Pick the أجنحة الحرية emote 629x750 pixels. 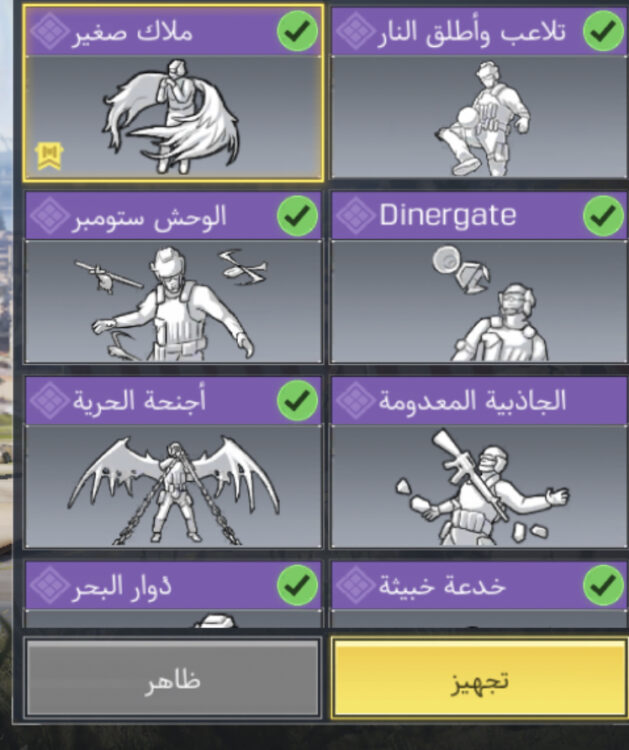pyautogui.click(x=173, y=462)
